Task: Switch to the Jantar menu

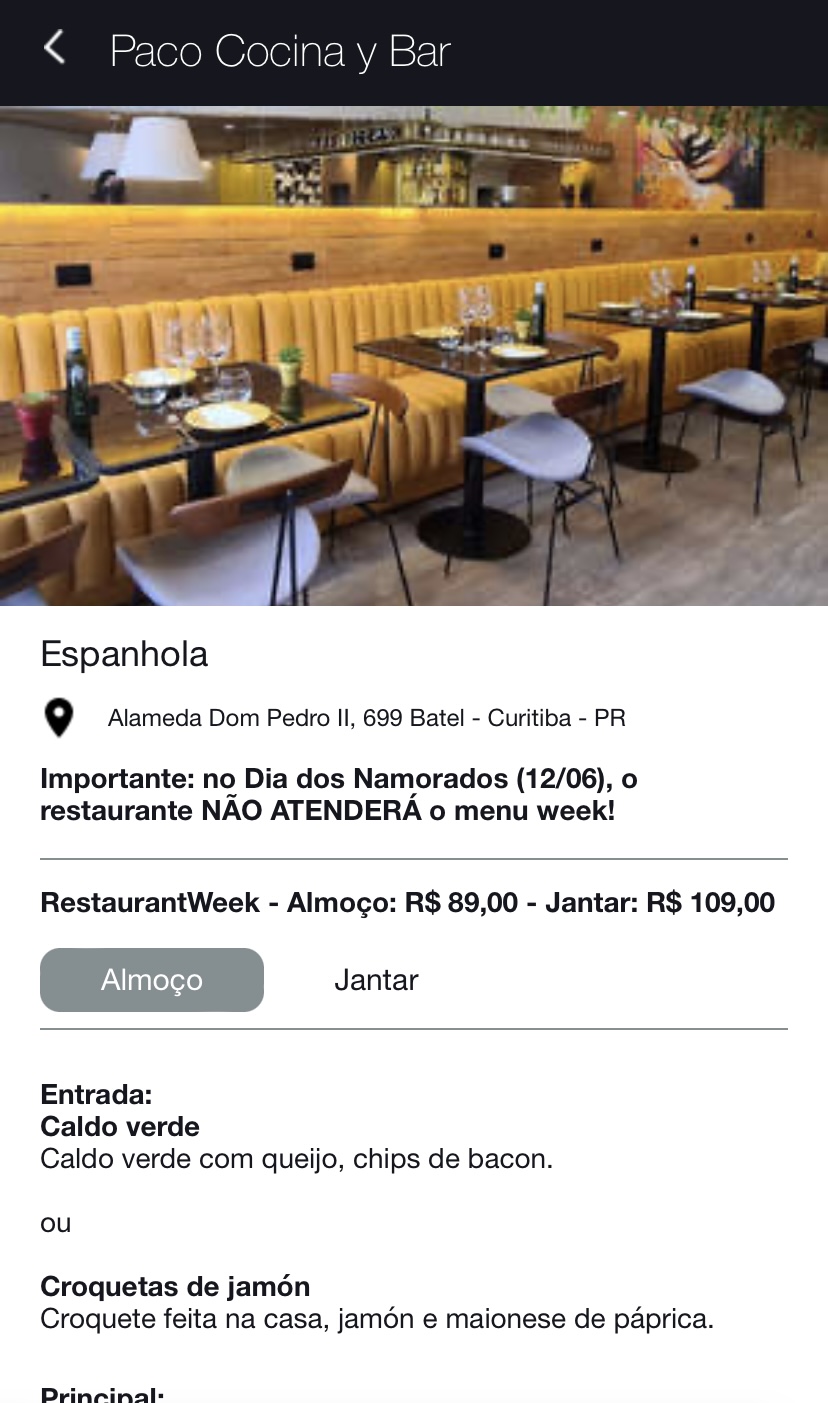Action: [376, 980]
